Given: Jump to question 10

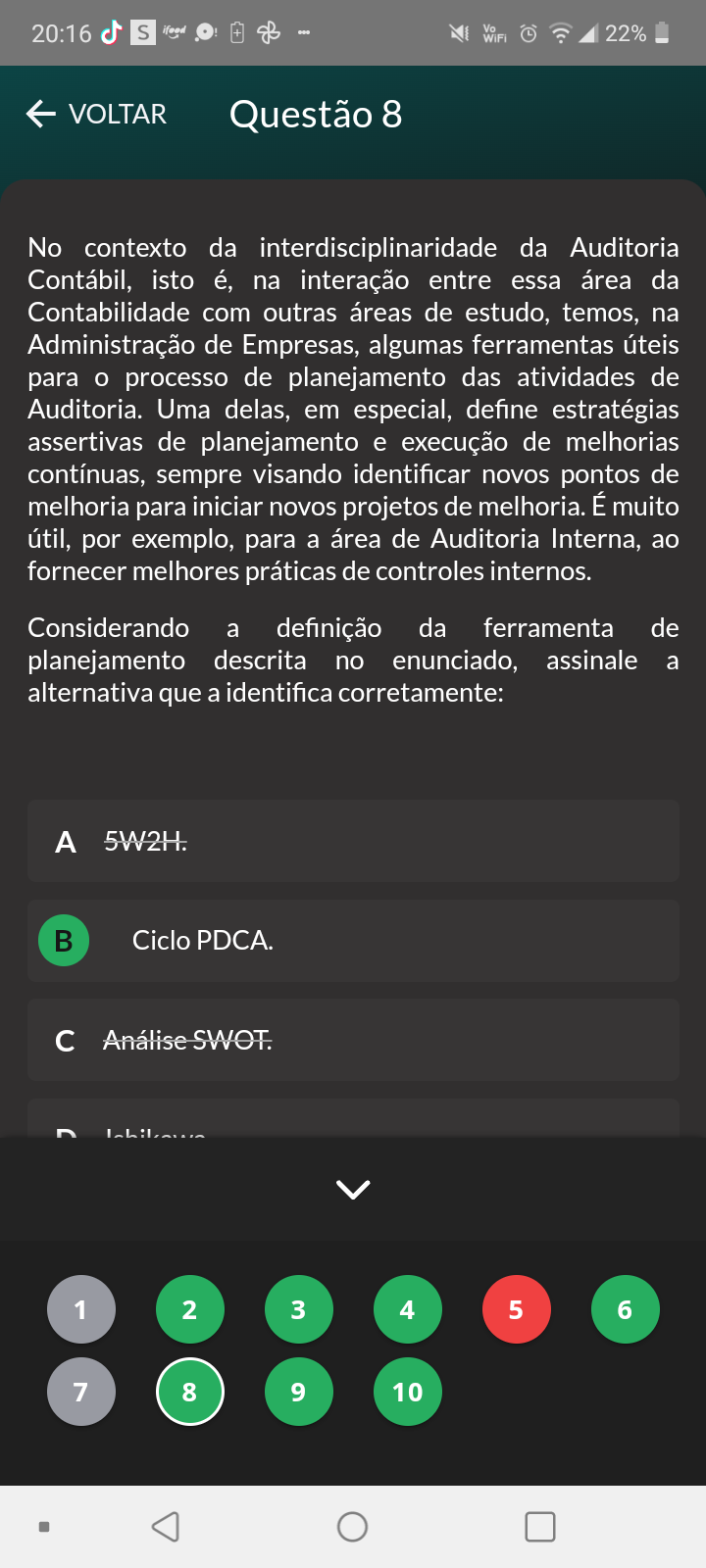Looking at the screenshot, I should click(x=408, y=1392).
